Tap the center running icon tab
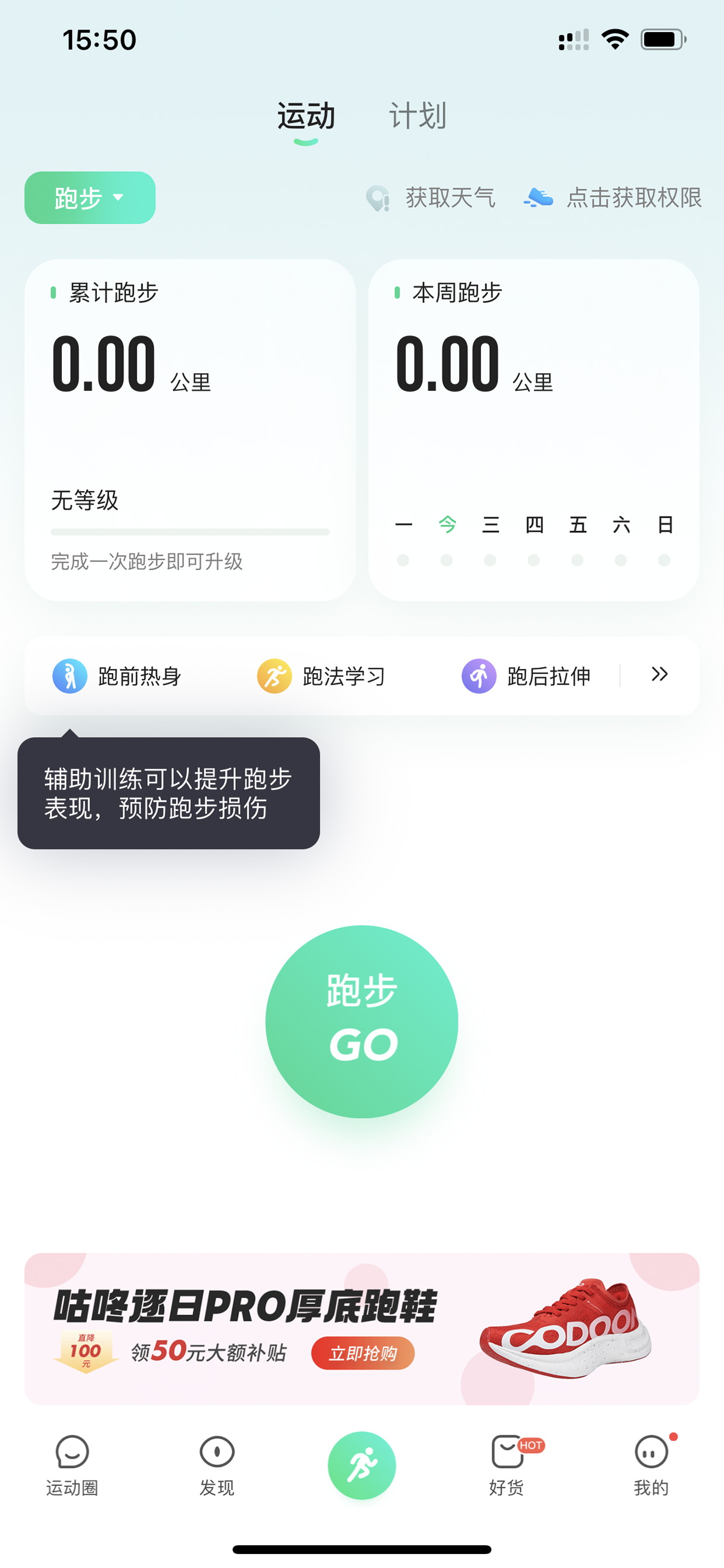This screenshot has width=724, height=1568. pyautogui.click(x=362, y=1465)
